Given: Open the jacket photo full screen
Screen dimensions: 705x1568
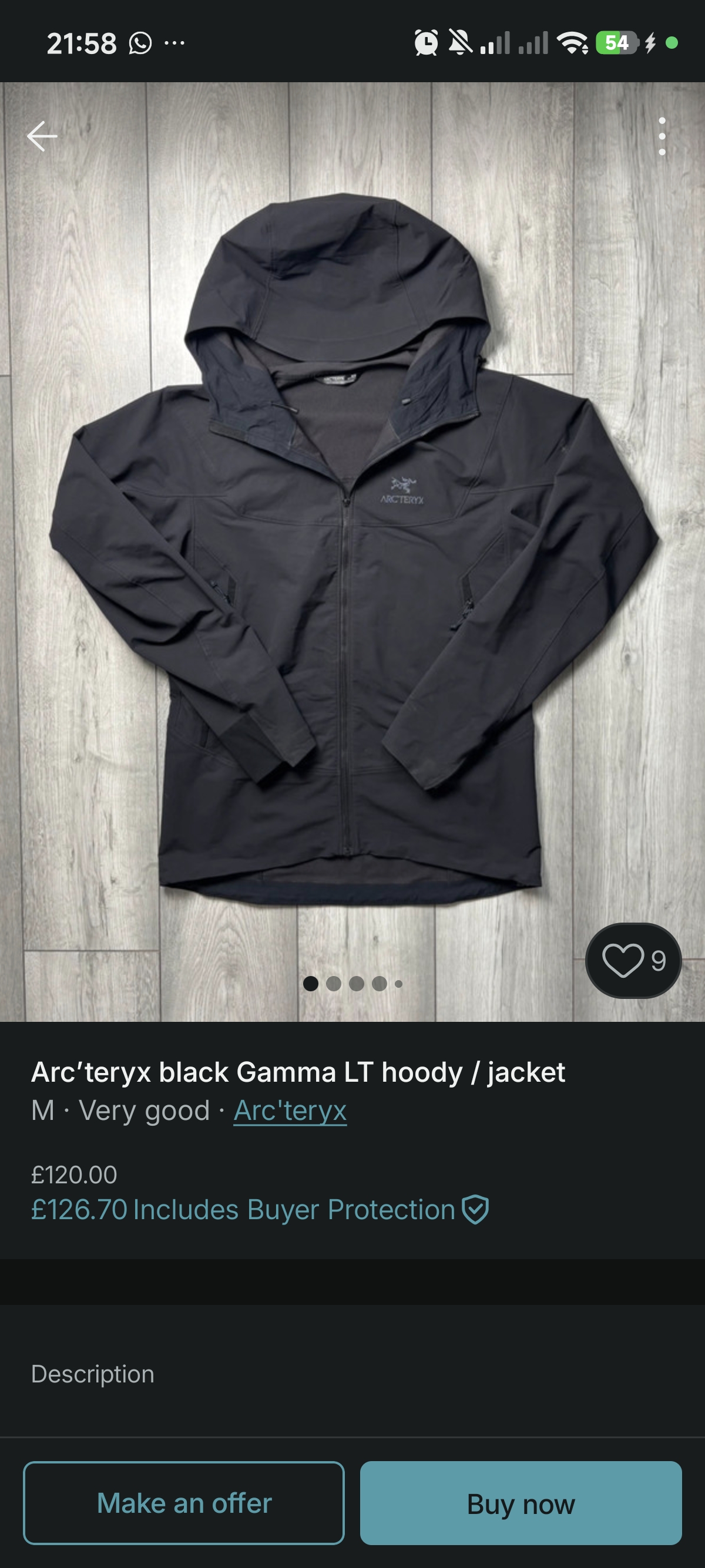Looking at the screenshot, I should (x=352, y=548).
